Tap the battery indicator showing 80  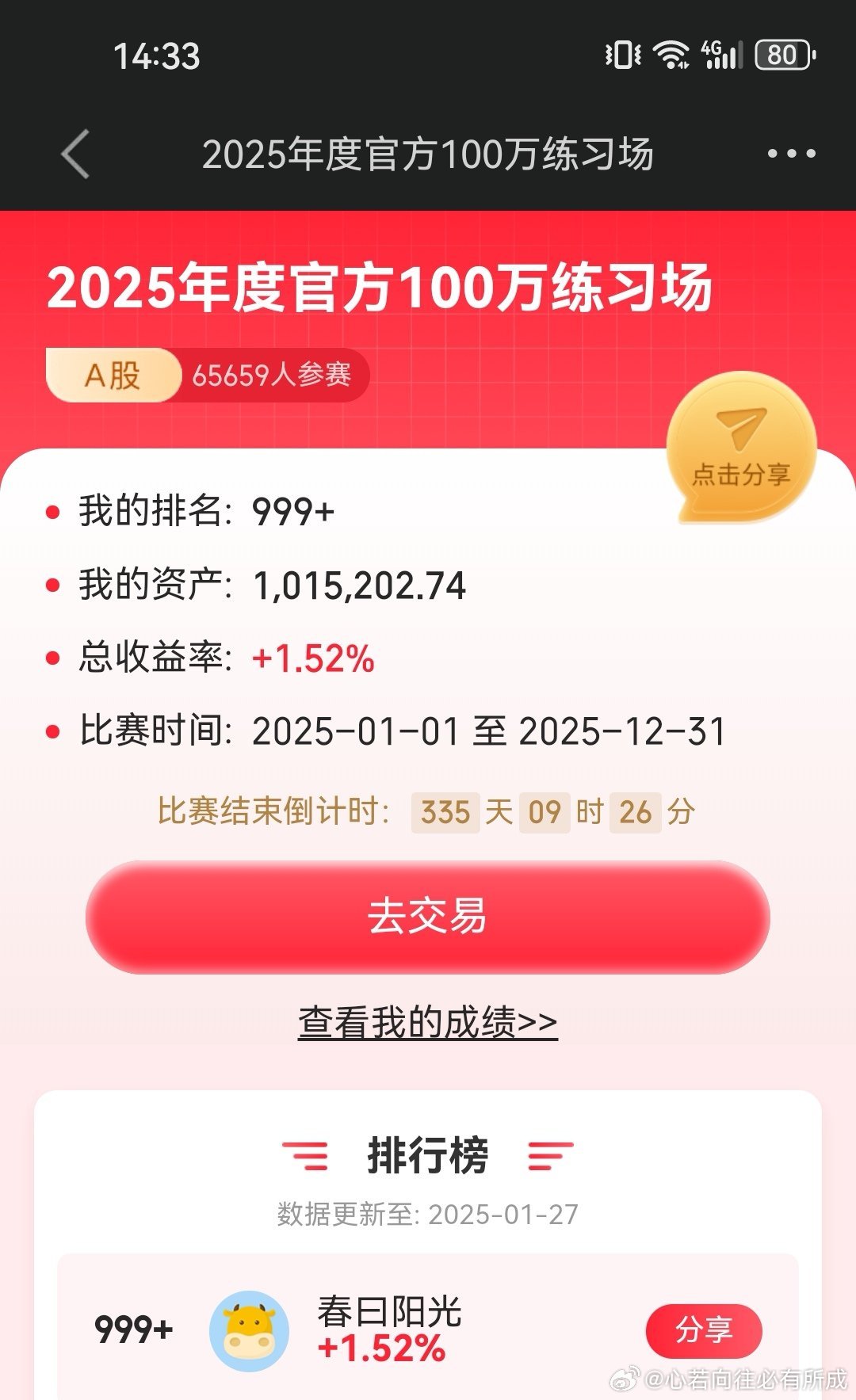click(785, 53)
